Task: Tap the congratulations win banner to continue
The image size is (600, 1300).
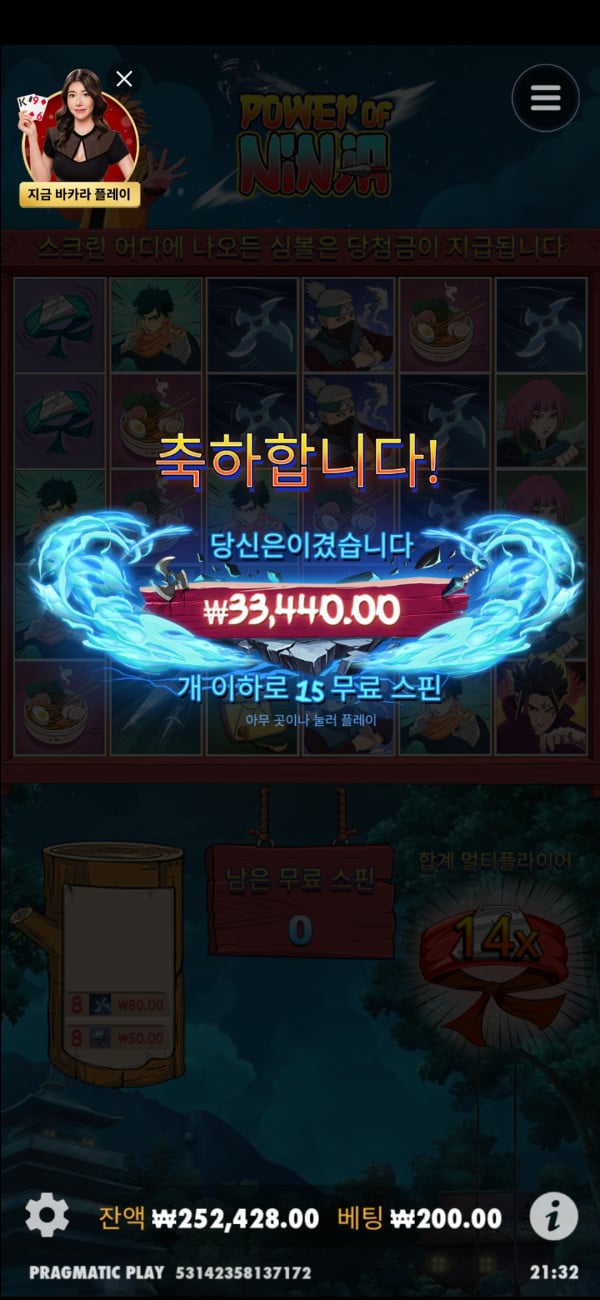Action: pyautogui.click(x=300, y=610)
